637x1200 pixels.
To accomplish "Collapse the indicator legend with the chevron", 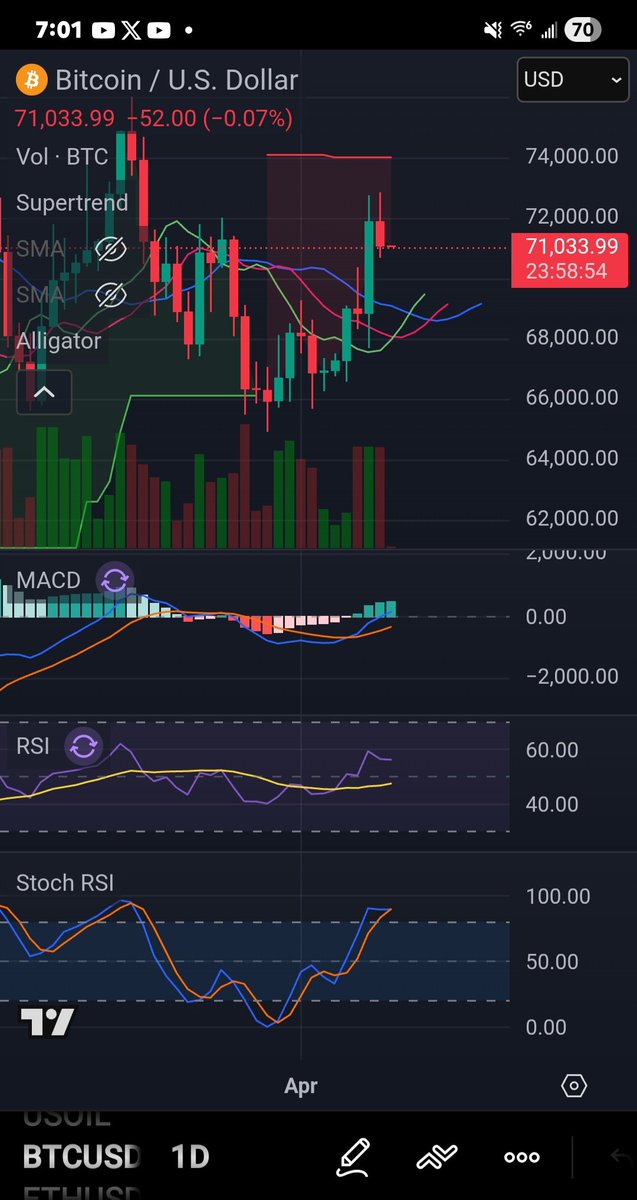I will pyautogui.click(x=44, y=392).
